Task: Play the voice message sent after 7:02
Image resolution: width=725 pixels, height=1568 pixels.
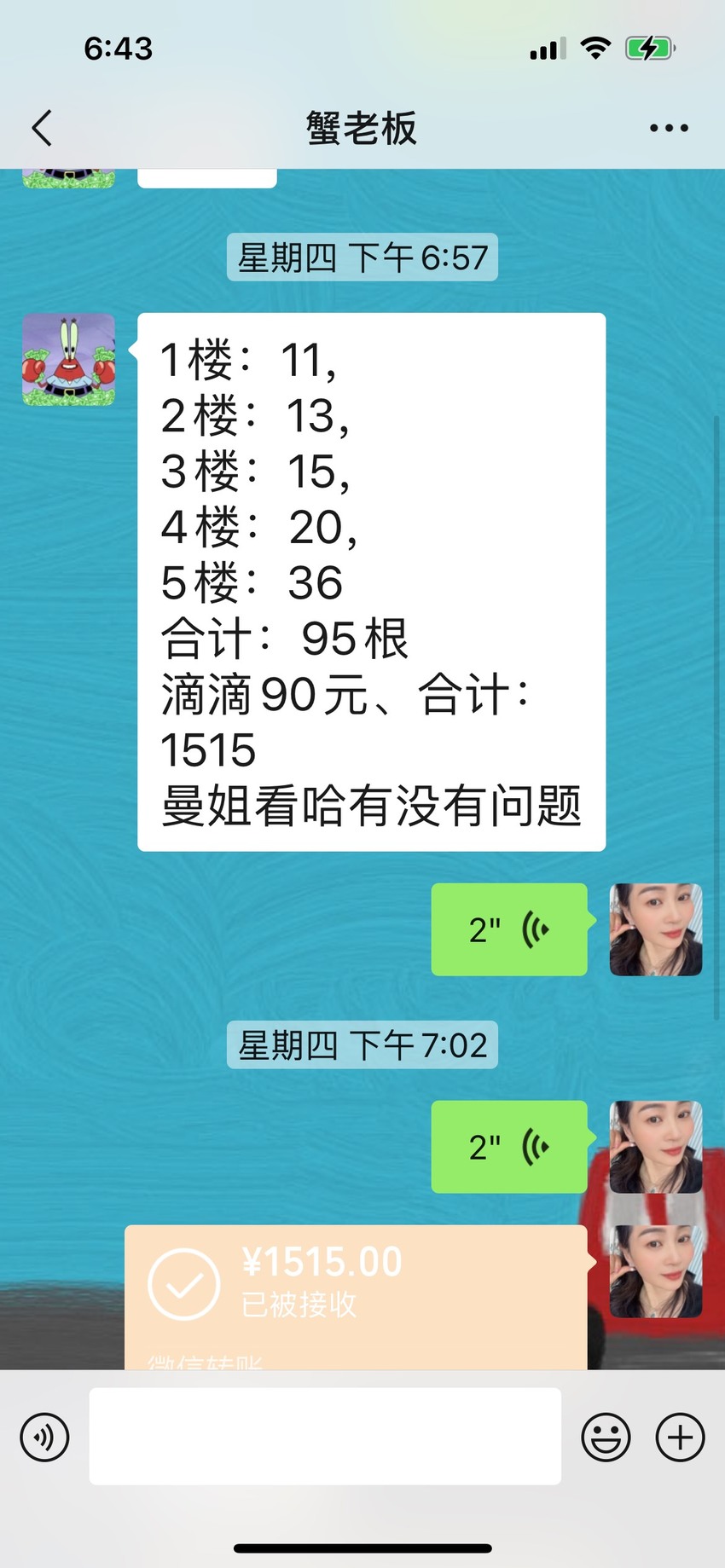Action: [509, 1147]
